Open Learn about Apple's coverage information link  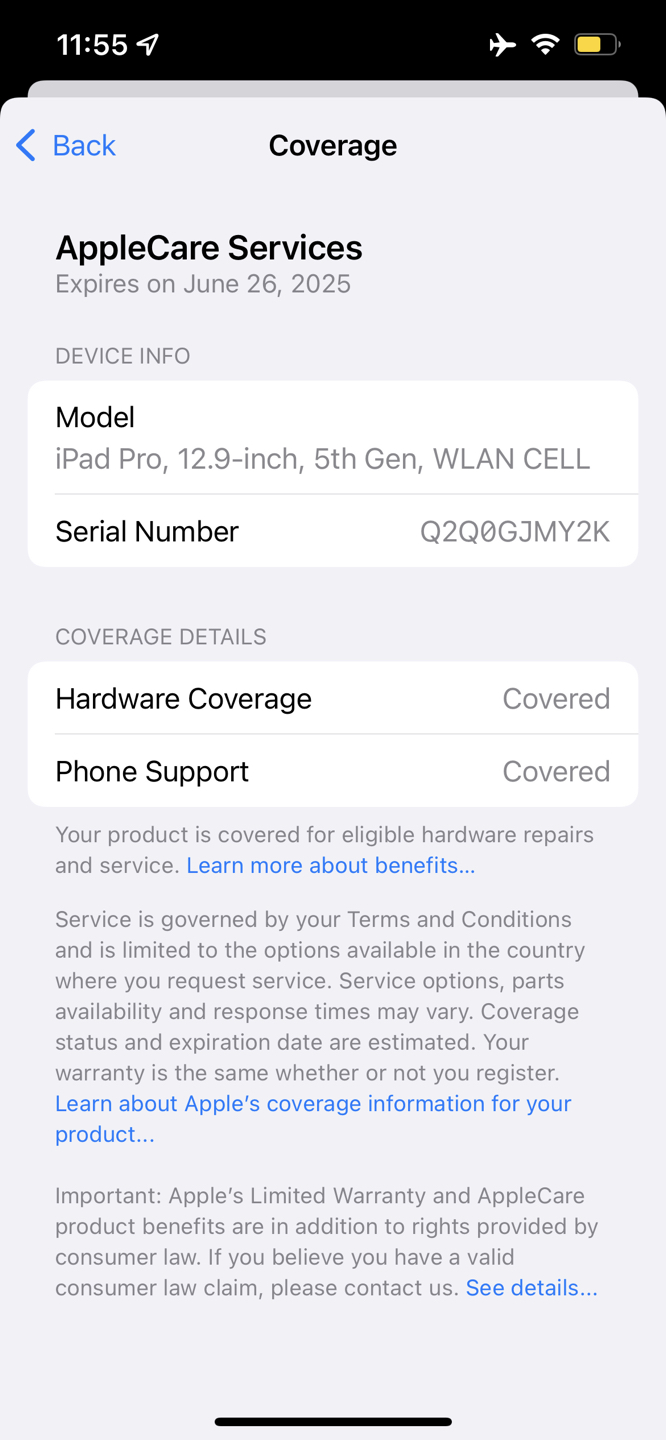[x=312, y=1104]
